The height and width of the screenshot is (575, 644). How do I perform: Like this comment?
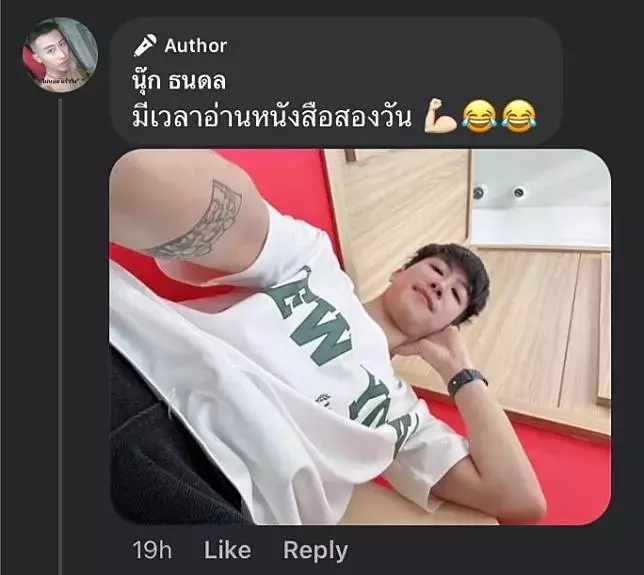click(x=228, y=549)
